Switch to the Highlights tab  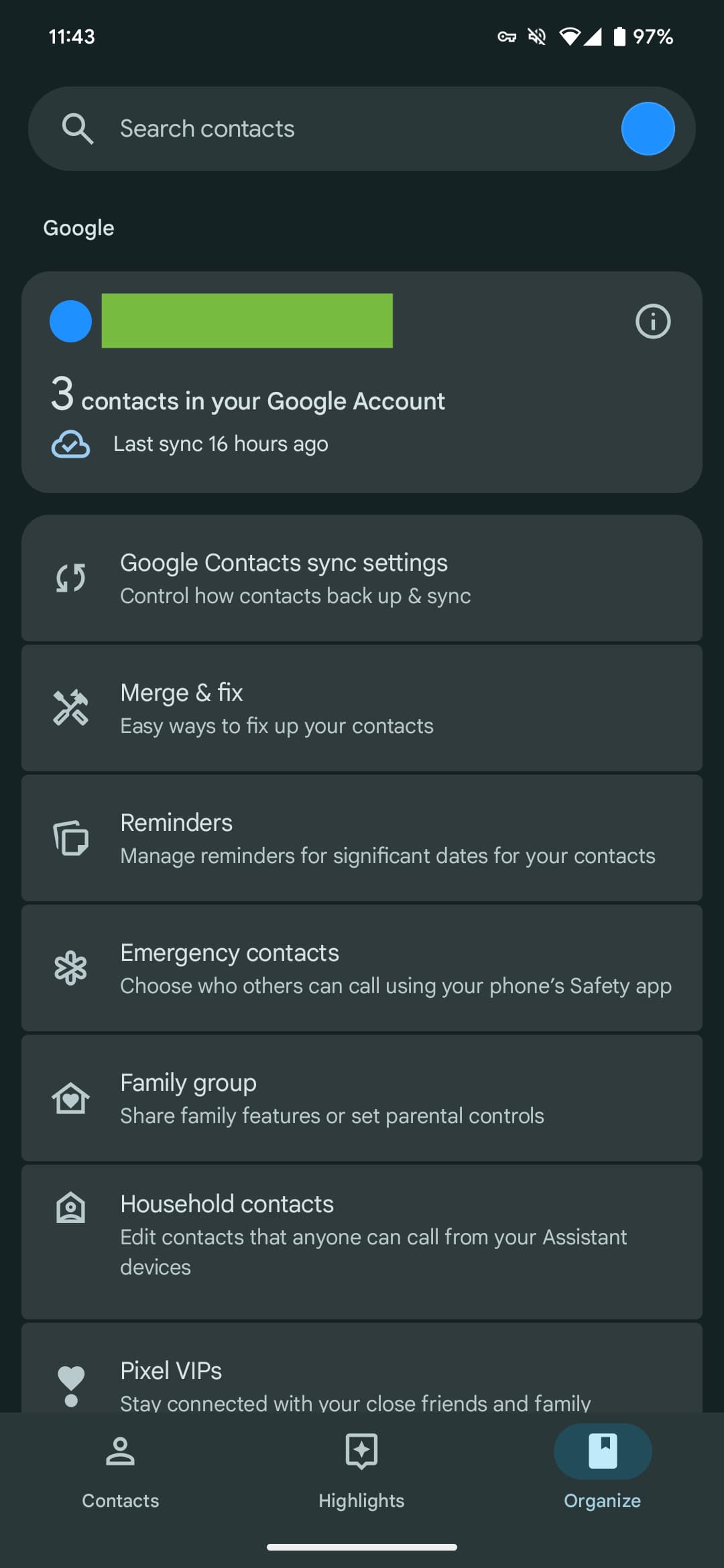click(x=362, y=1471)
